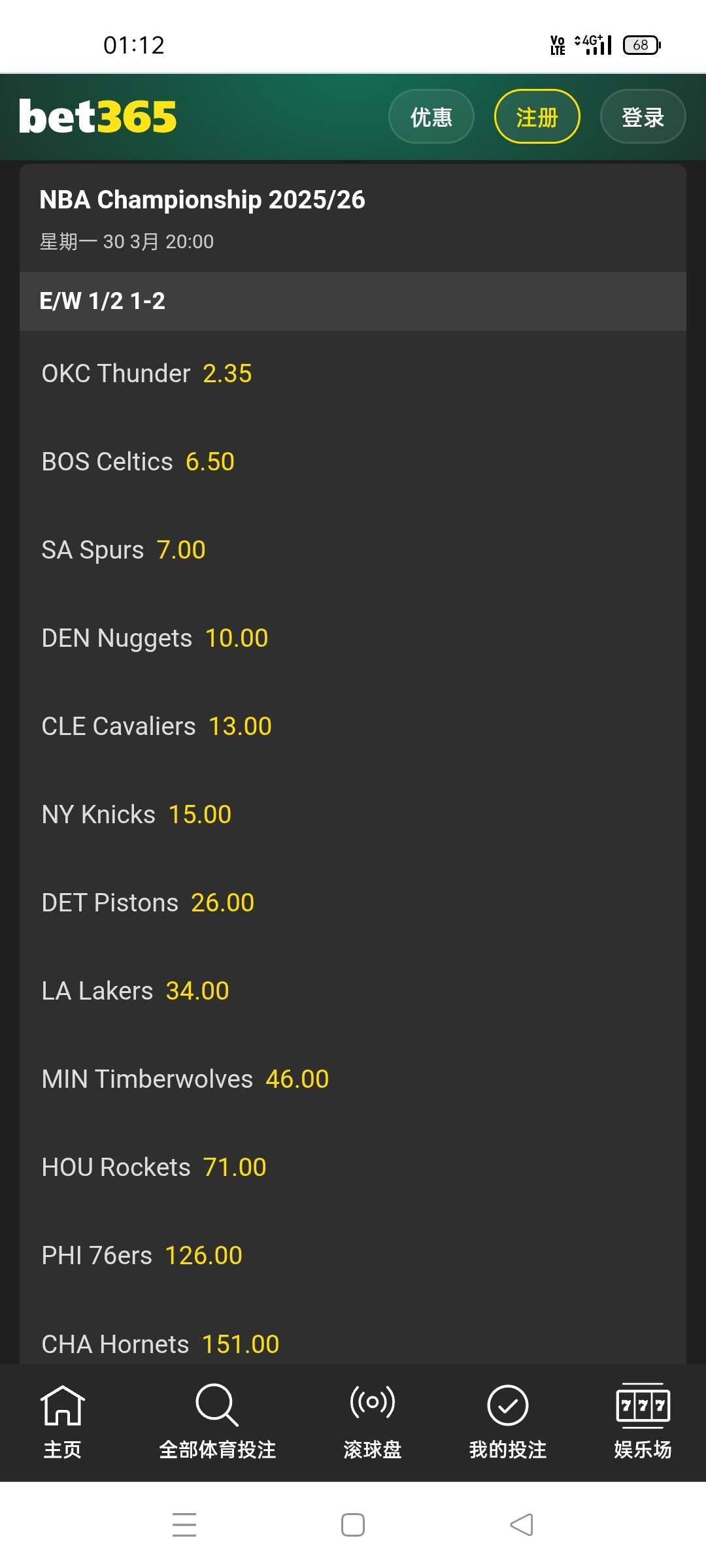The height and width of the screenshot is (1568, 706).
Task: Tap the 注册 register button
Action: coord(537,117)
